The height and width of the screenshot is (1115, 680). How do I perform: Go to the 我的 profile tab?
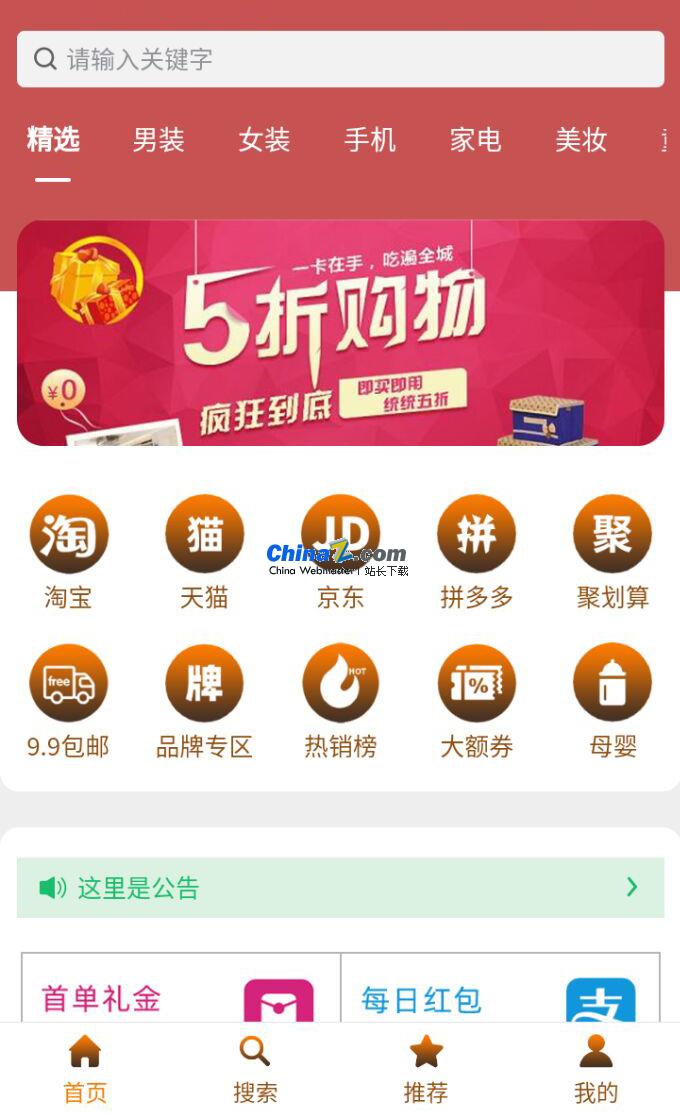click(x=595, y=1069)
